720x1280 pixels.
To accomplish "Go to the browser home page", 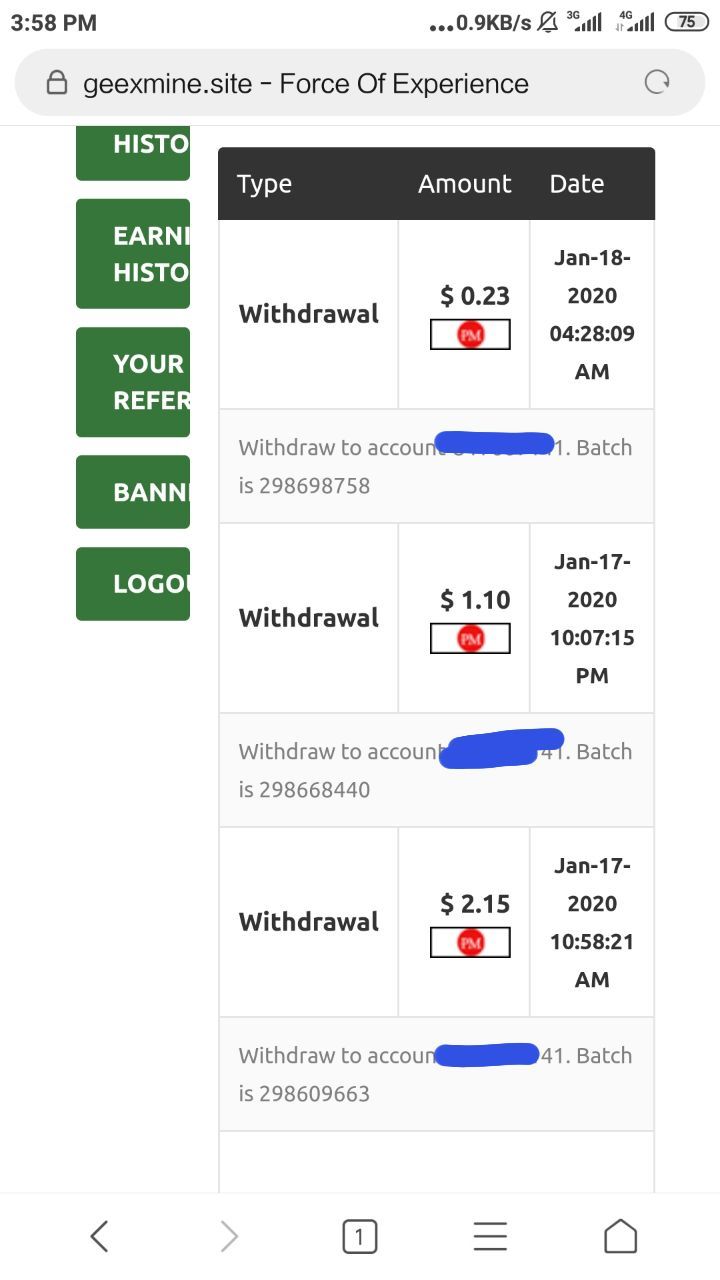I will coord(620,1237).
